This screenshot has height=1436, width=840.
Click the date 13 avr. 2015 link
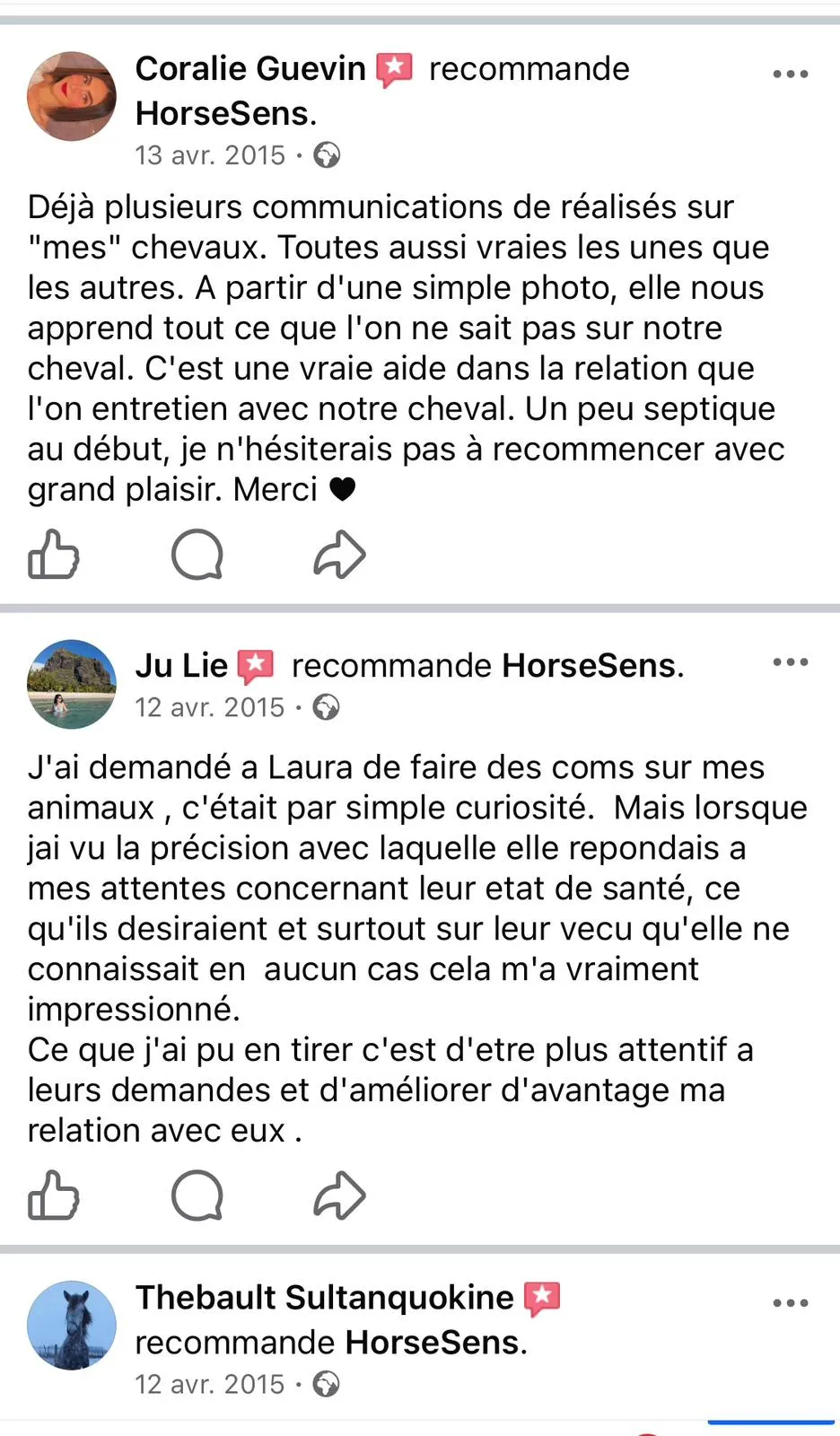coord(209,154)
